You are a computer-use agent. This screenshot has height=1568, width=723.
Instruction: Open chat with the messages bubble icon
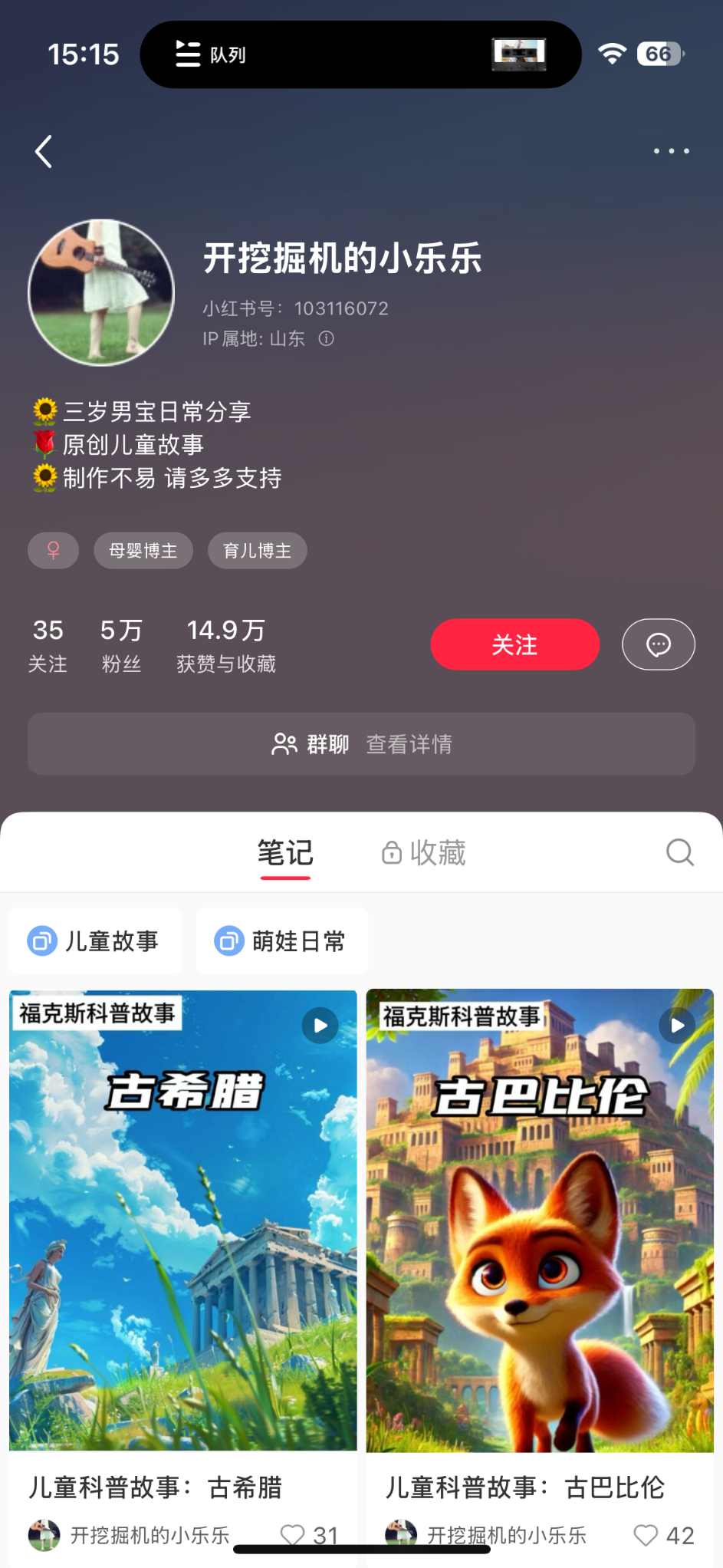(x=658, y=644)
